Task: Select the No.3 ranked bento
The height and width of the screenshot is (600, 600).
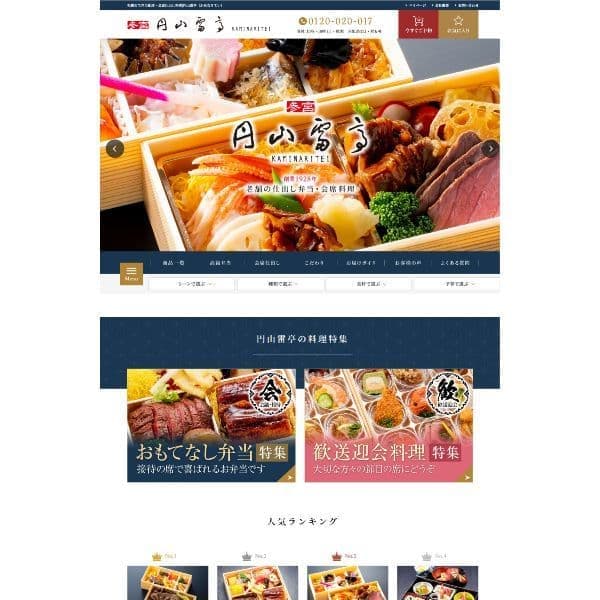Action: tap(347, 582)
